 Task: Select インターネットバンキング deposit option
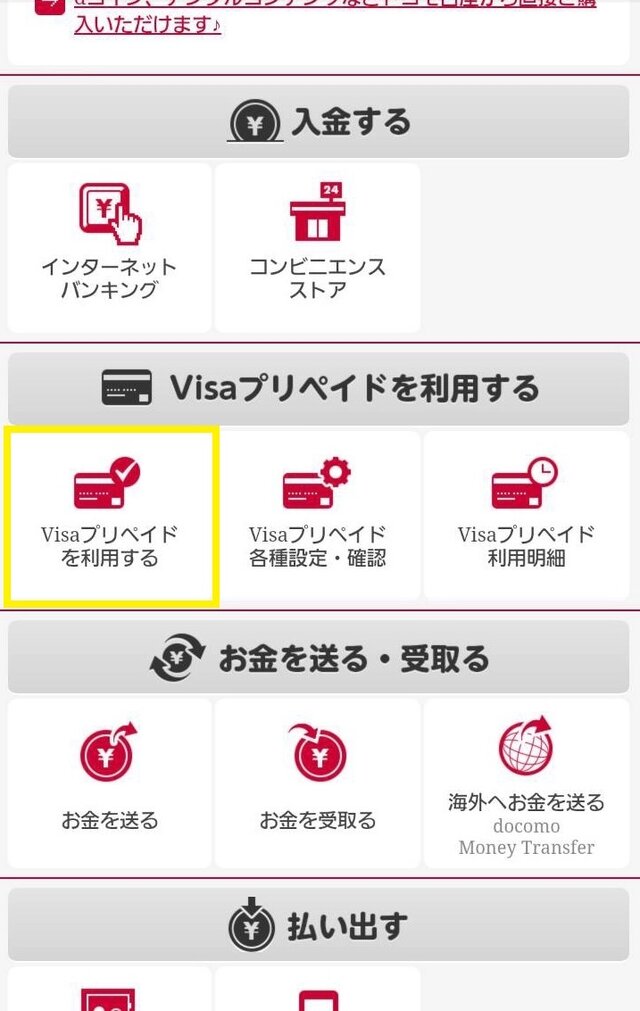coord(109,248)
